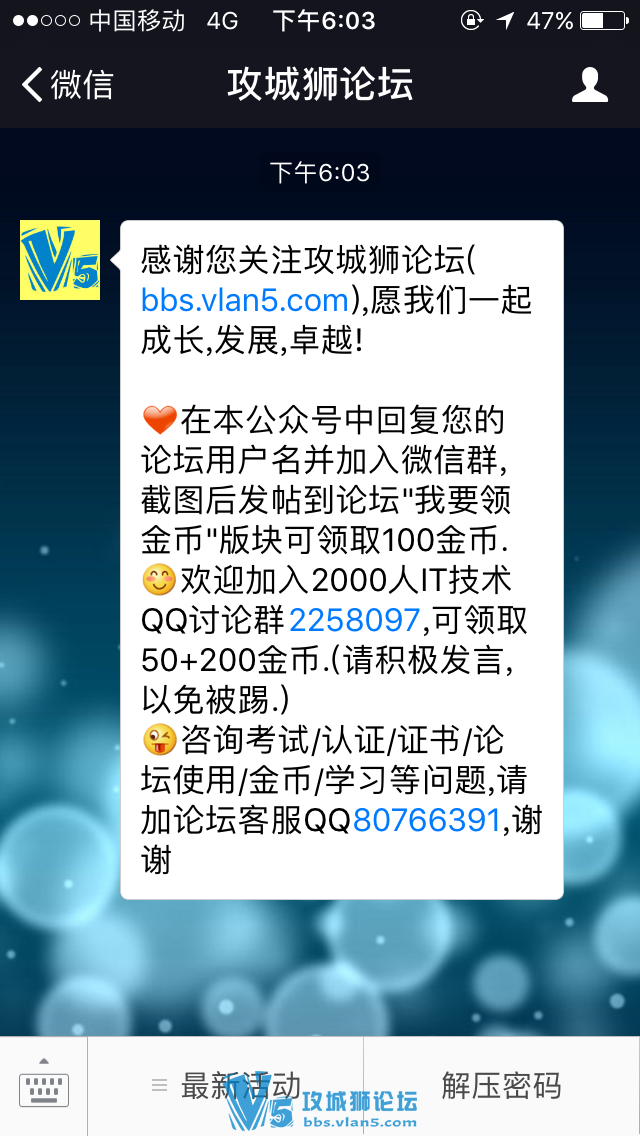Switch to keyboard input mode
This screenshot has height=1136, width=640.
44,1086
